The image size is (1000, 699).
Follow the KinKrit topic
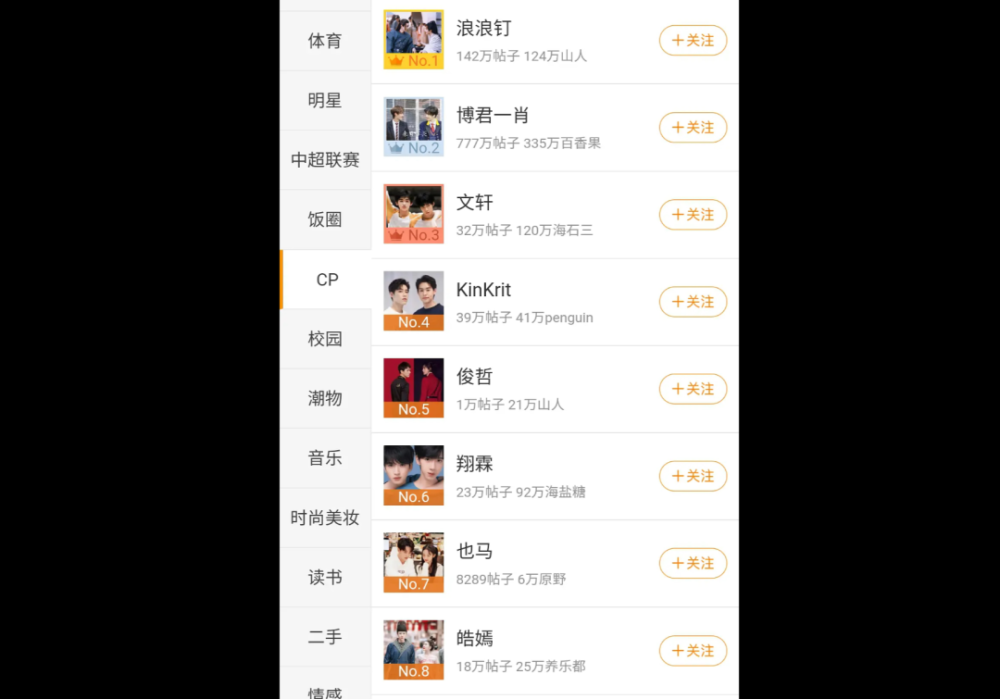point(692,302)
